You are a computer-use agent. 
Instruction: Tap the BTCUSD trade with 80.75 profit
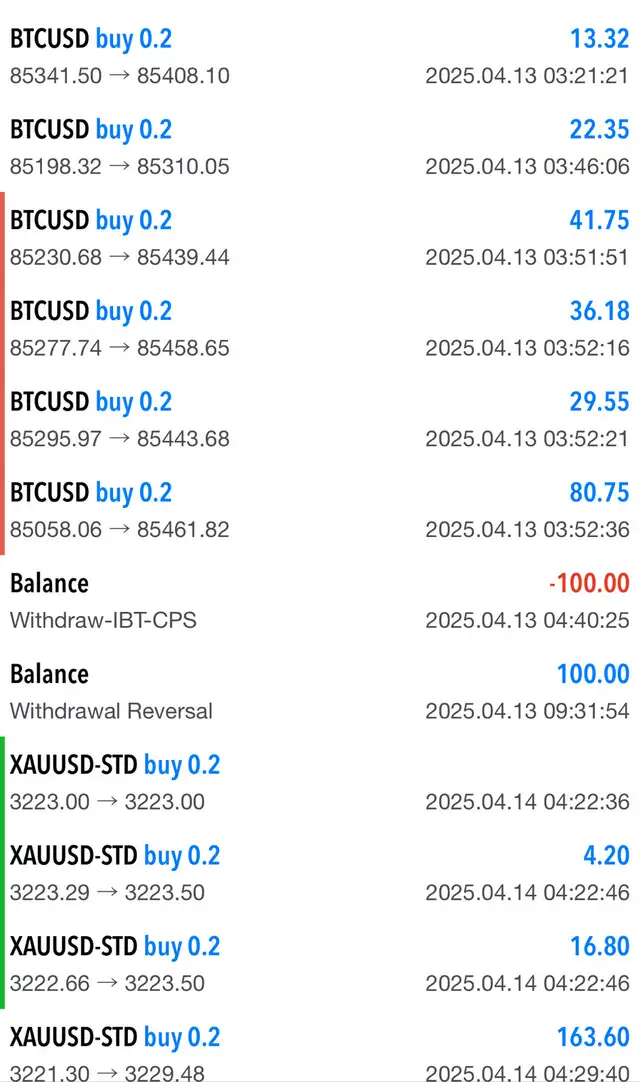point(320,510)
